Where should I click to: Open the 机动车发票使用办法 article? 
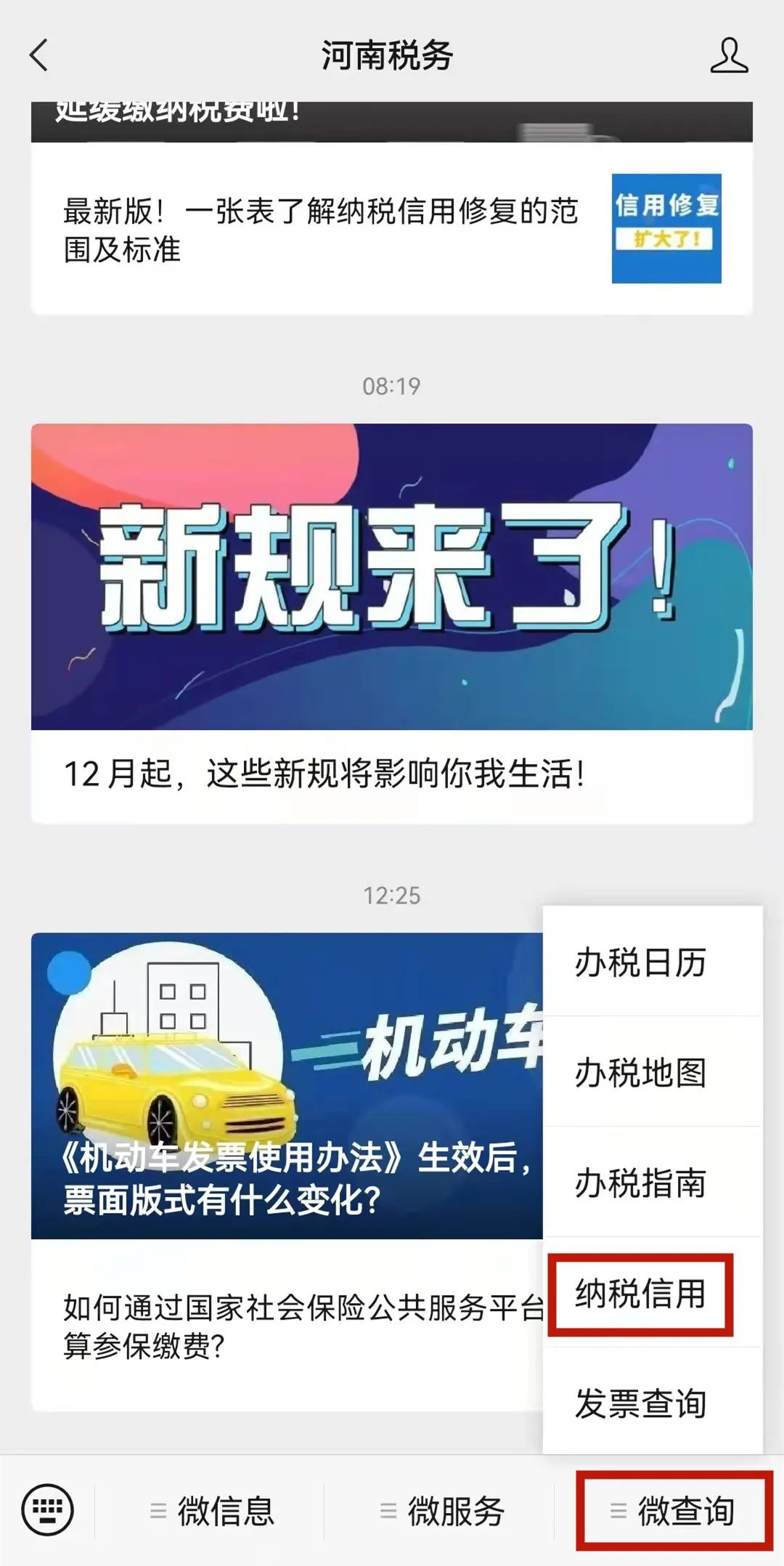click(x=287, y=1086)
